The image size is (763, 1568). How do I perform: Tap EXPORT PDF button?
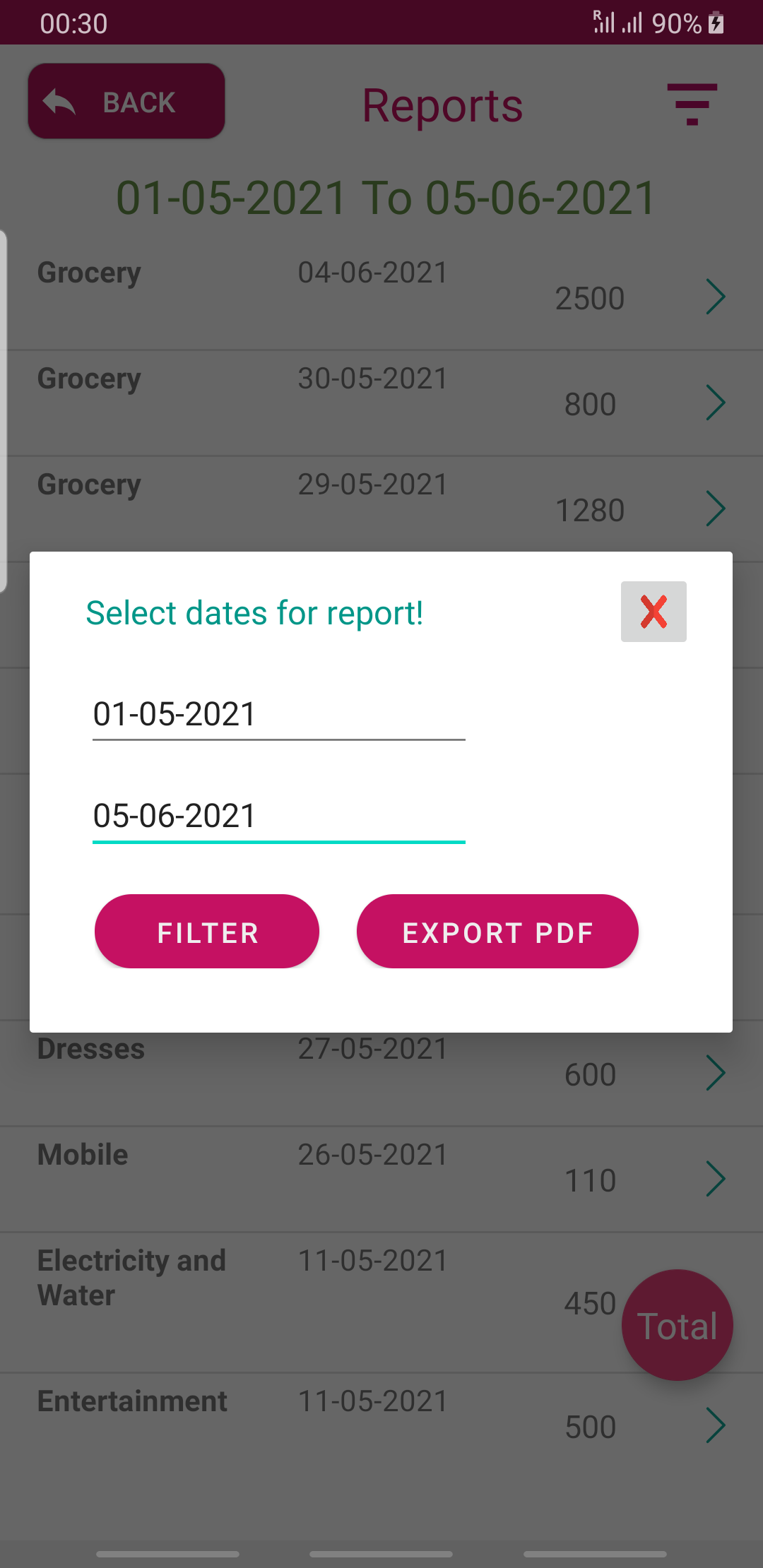(497, 932)
